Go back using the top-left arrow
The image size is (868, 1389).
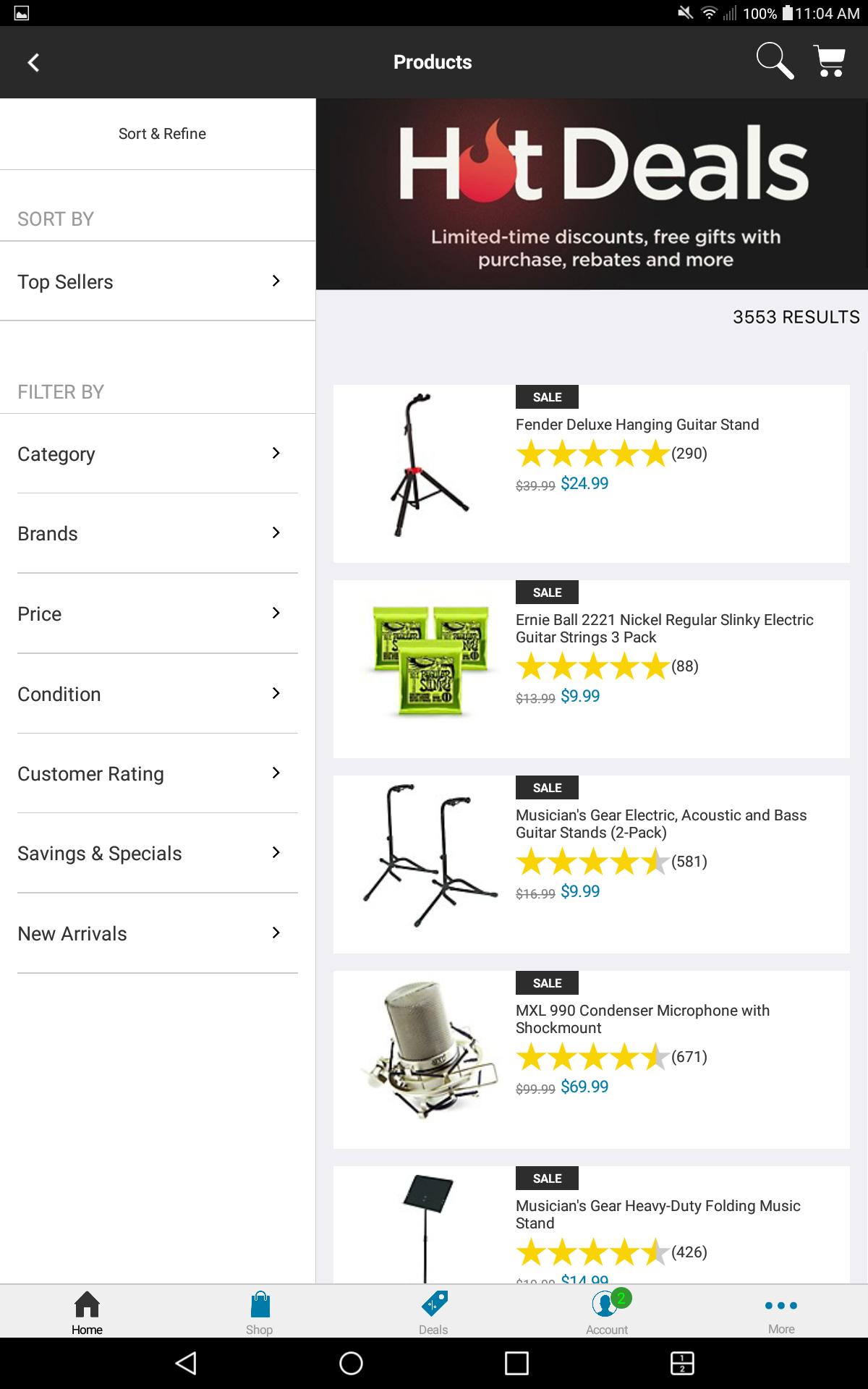[x=33, y=62]
